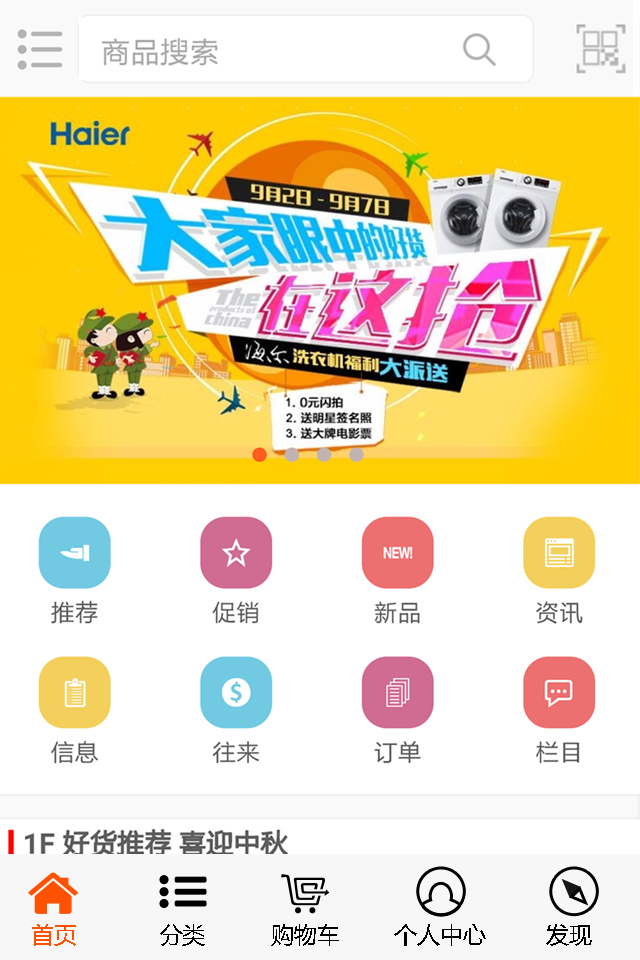640x960 pixels.
Task: Open the QR code scanner
Action: [600, 49]
